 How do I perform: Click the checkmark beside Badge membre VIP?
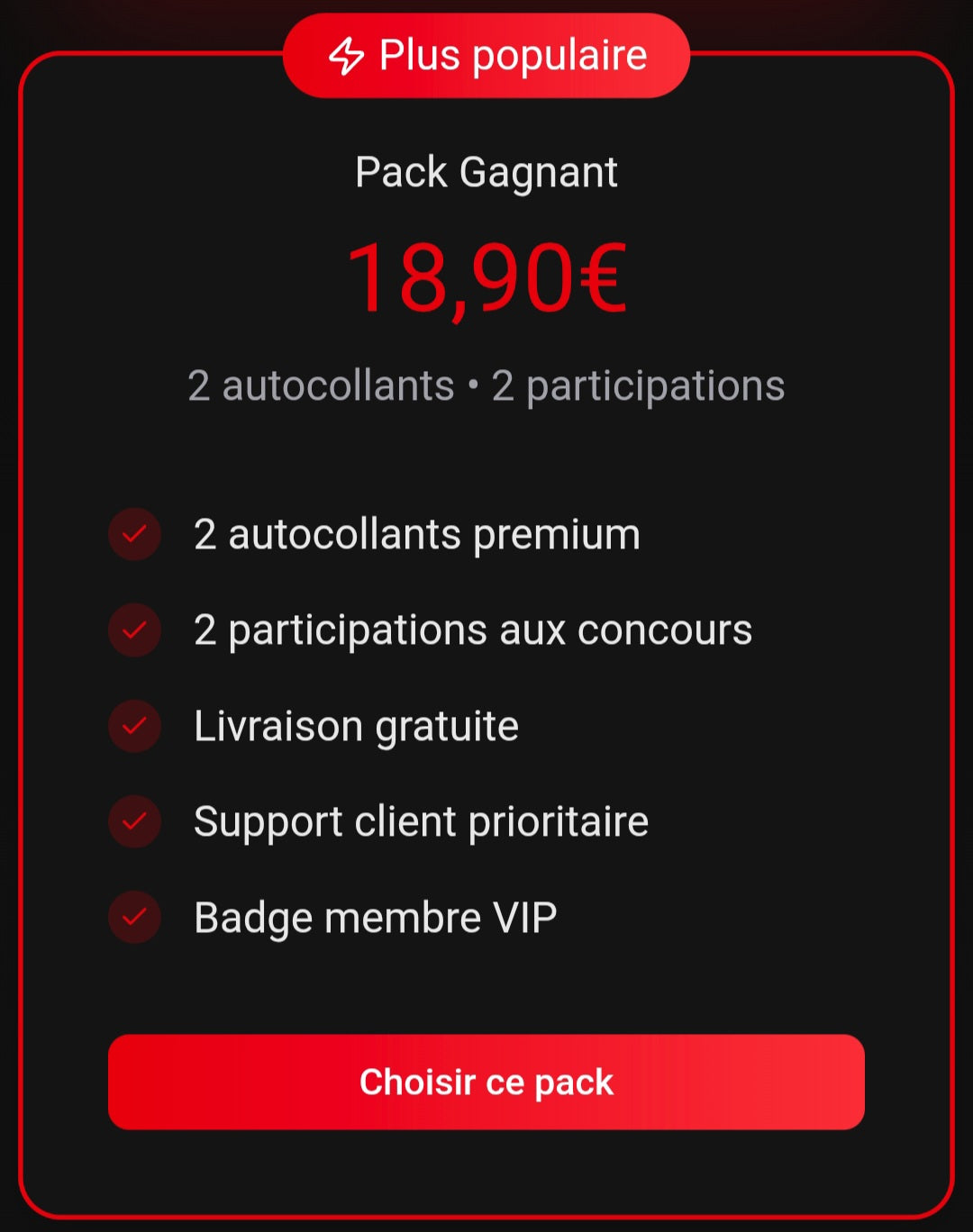point(134,917)
